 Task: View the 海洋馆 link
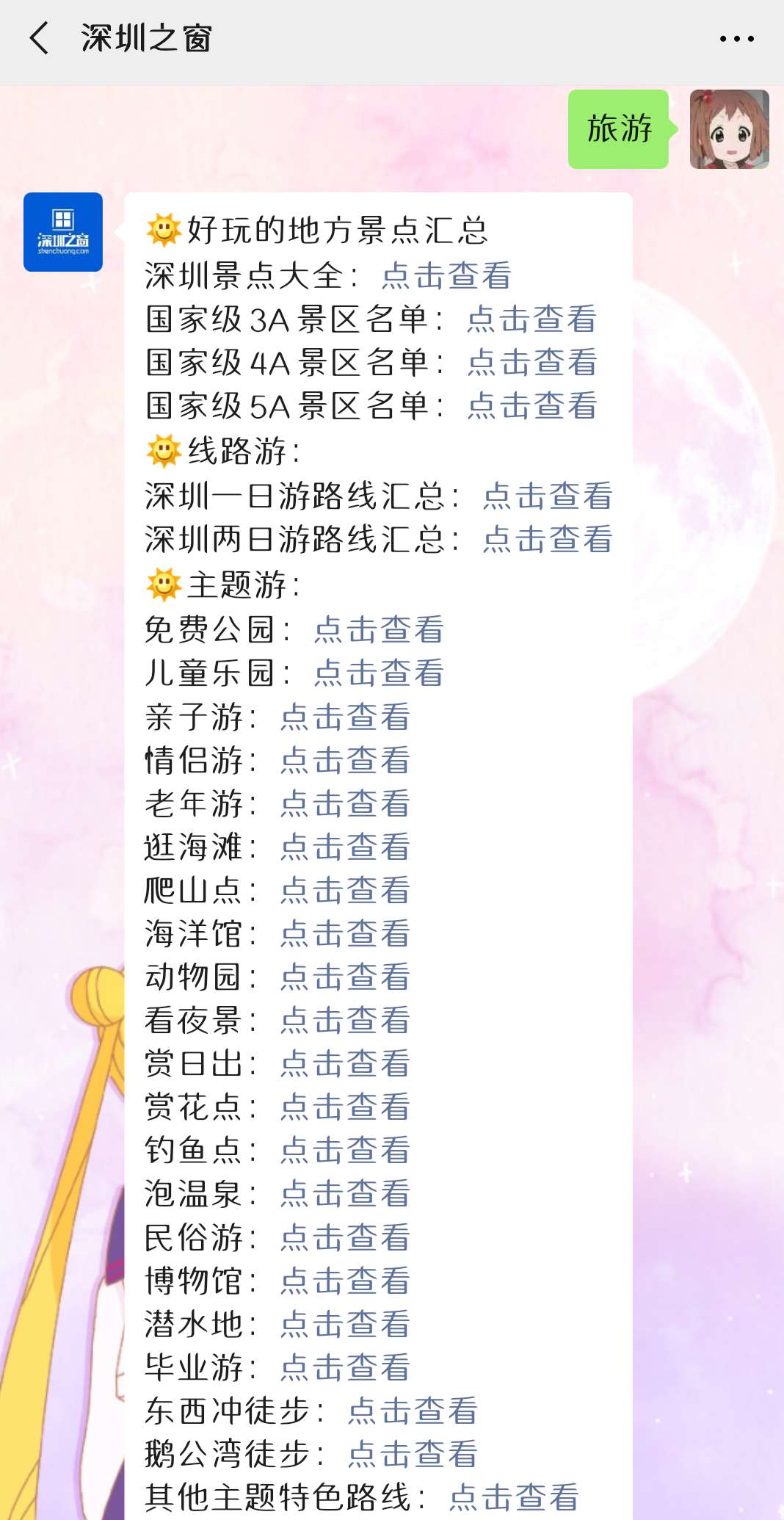click(345, 934)
